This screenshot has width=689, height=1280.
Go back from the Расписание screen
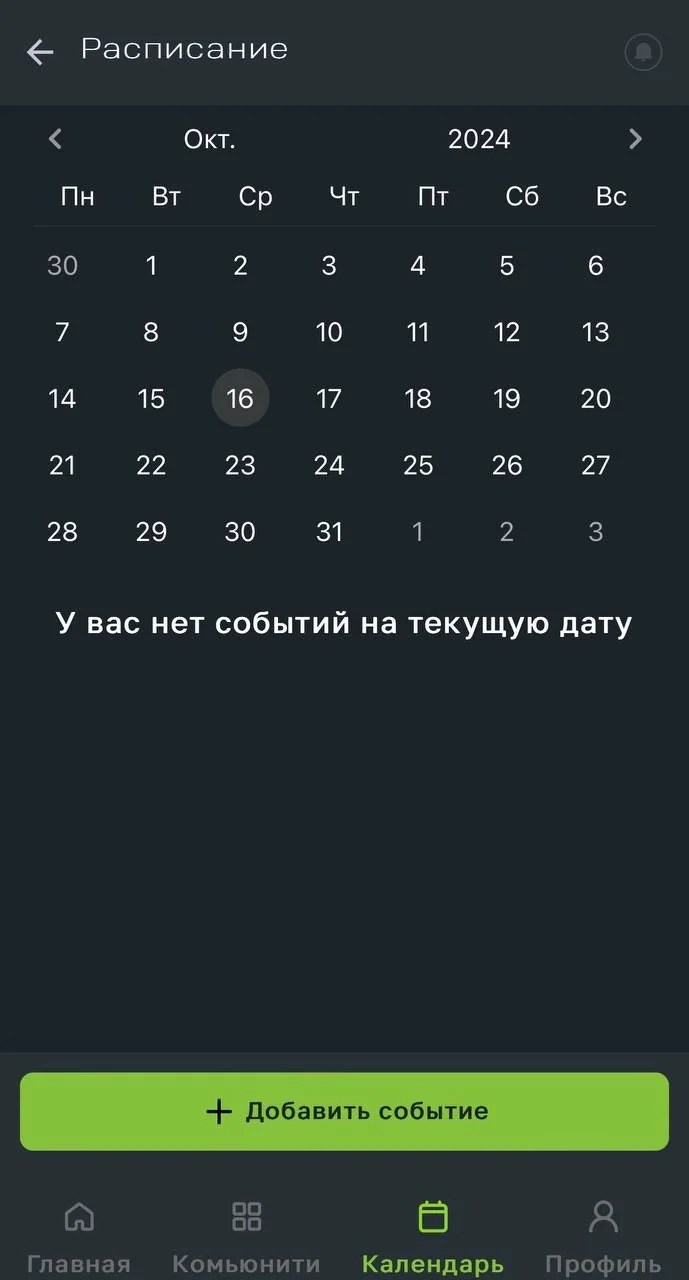[x=39, y=52]
